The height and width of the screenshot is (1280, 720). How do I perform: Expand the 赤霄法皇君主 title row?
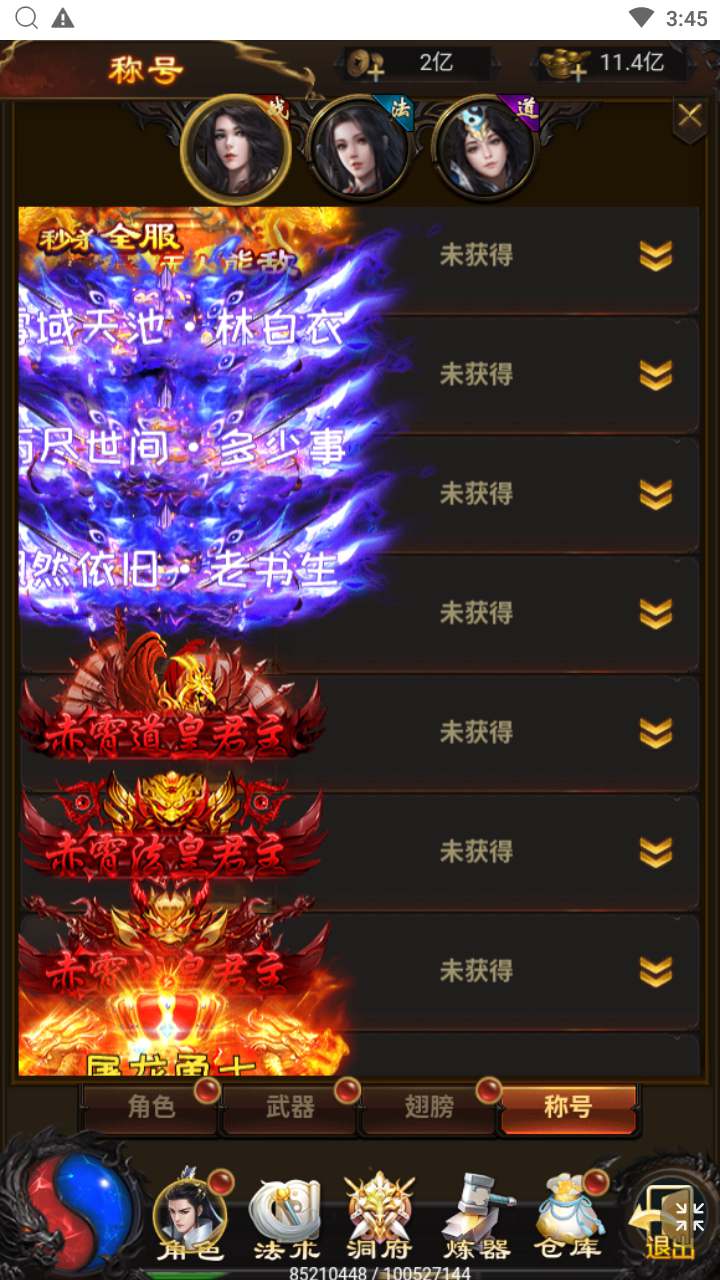[x=655, y=852]
